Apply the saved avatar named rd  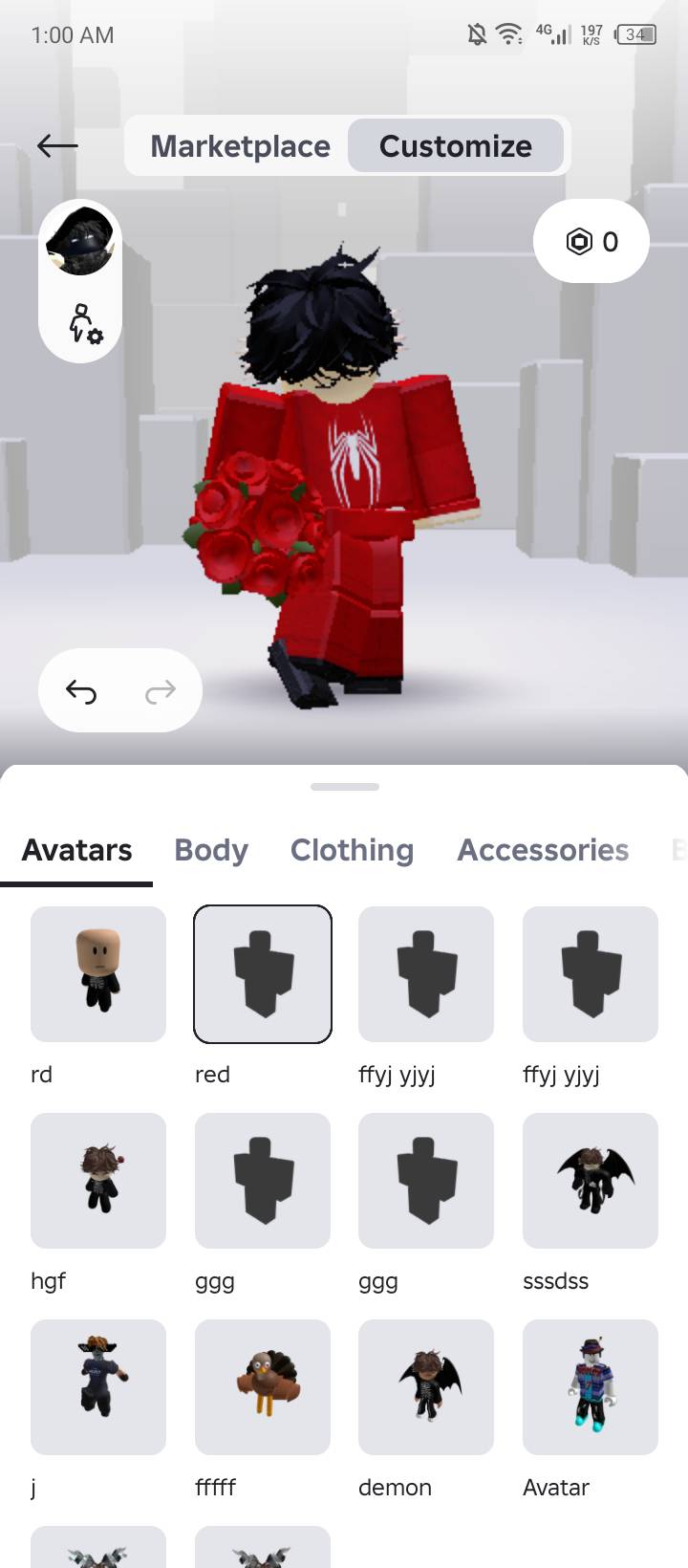tap(98, 974)
